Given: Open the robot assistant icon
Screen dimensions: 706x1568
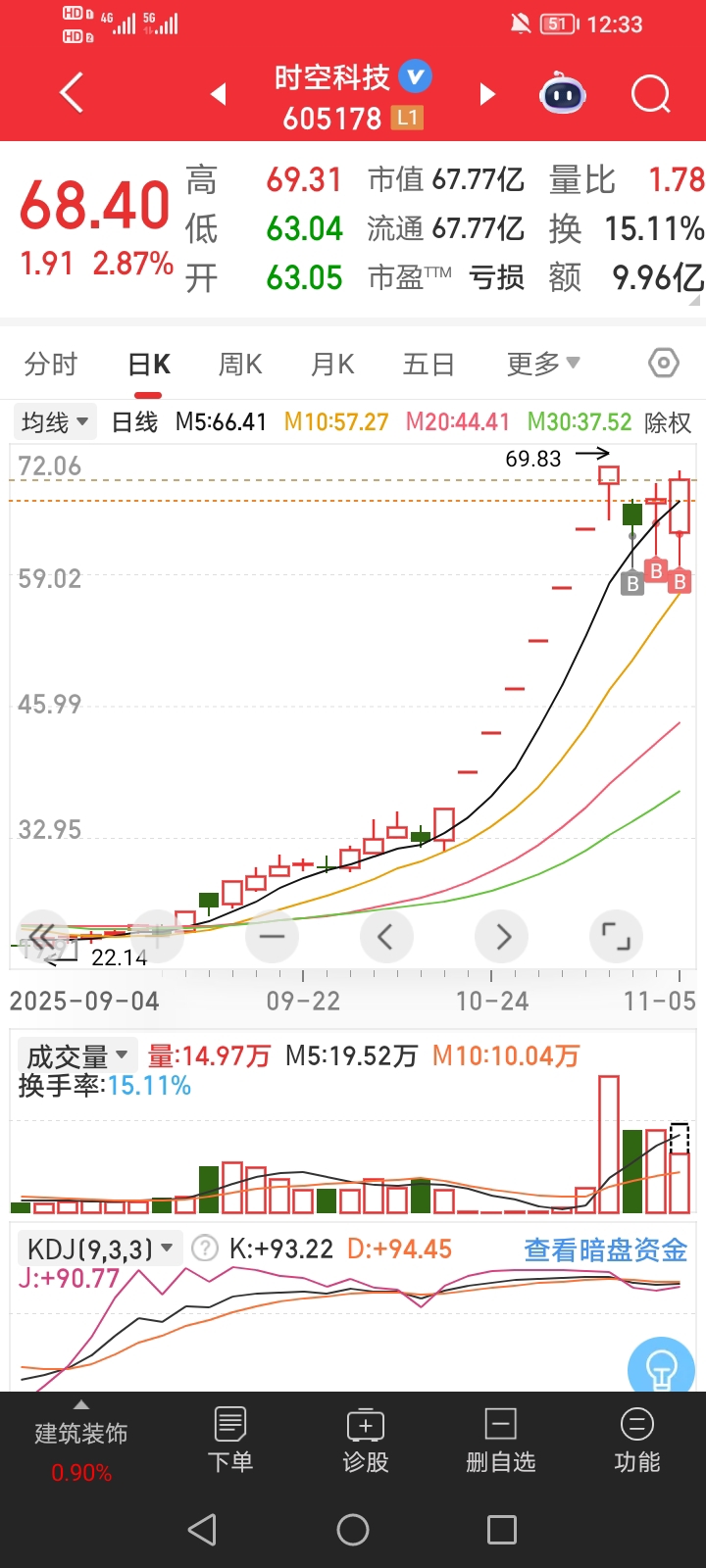Looking at the screenshot, I should [563, 94].
